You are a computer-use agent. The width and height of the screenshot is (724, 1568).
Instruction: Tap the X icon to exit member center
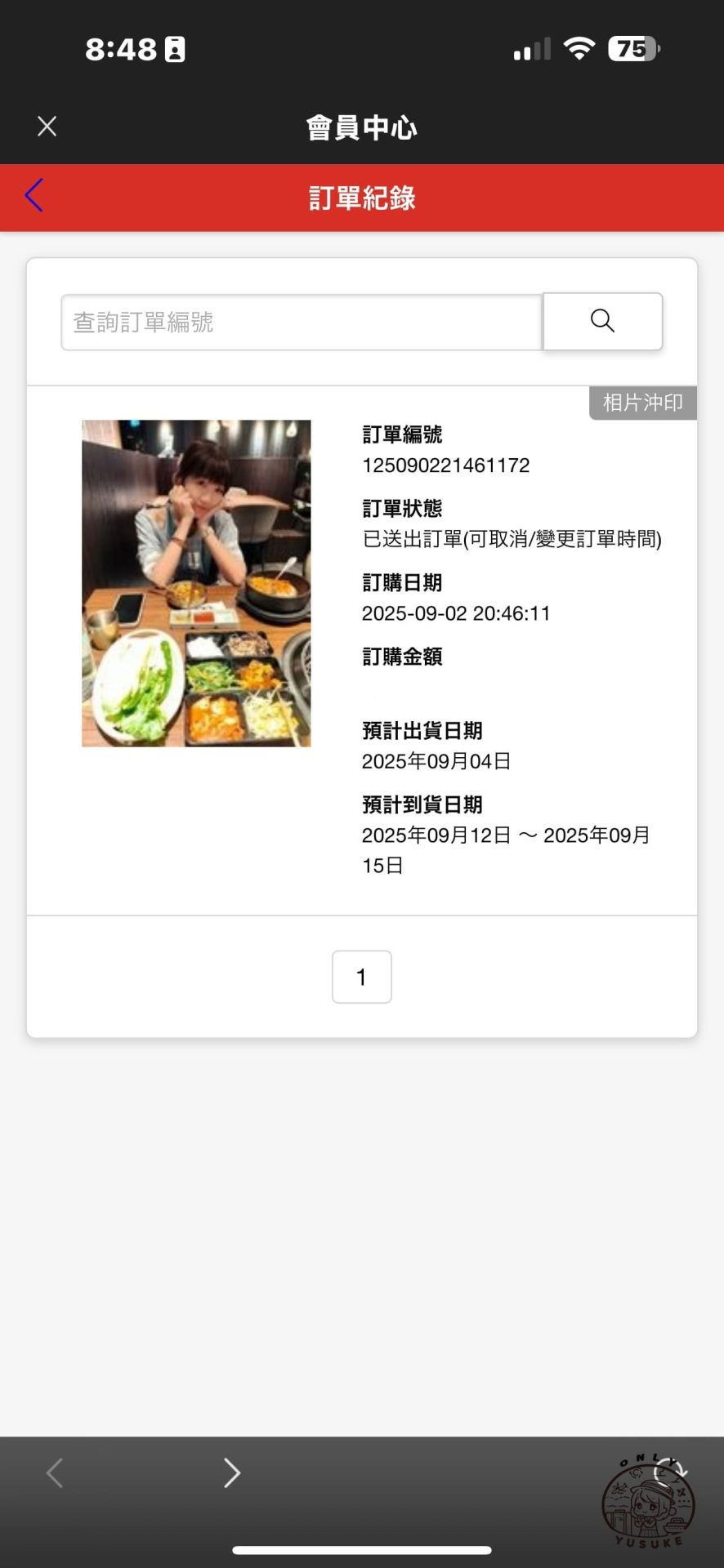[47, 126]
